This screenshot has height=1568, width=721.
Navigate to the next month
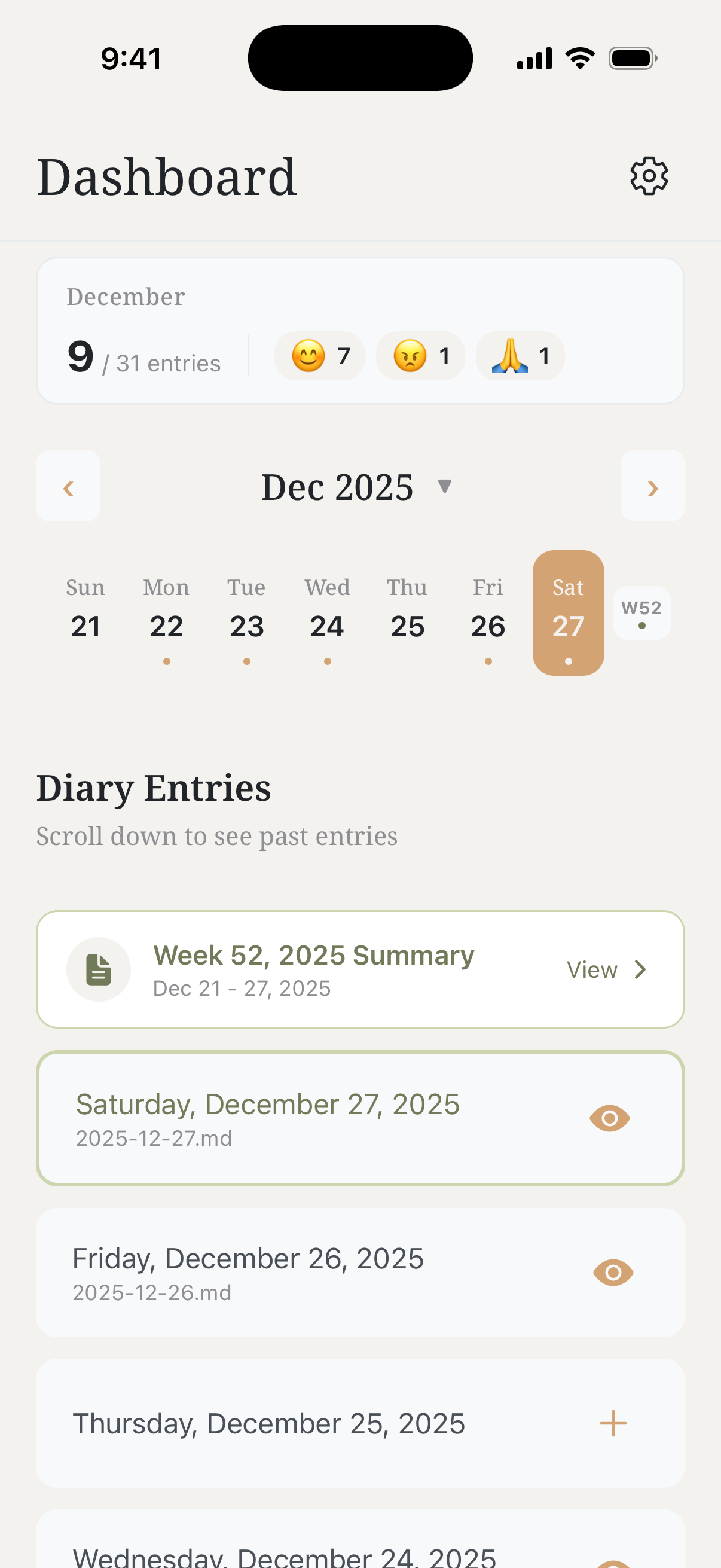click(x=653, y=486)
